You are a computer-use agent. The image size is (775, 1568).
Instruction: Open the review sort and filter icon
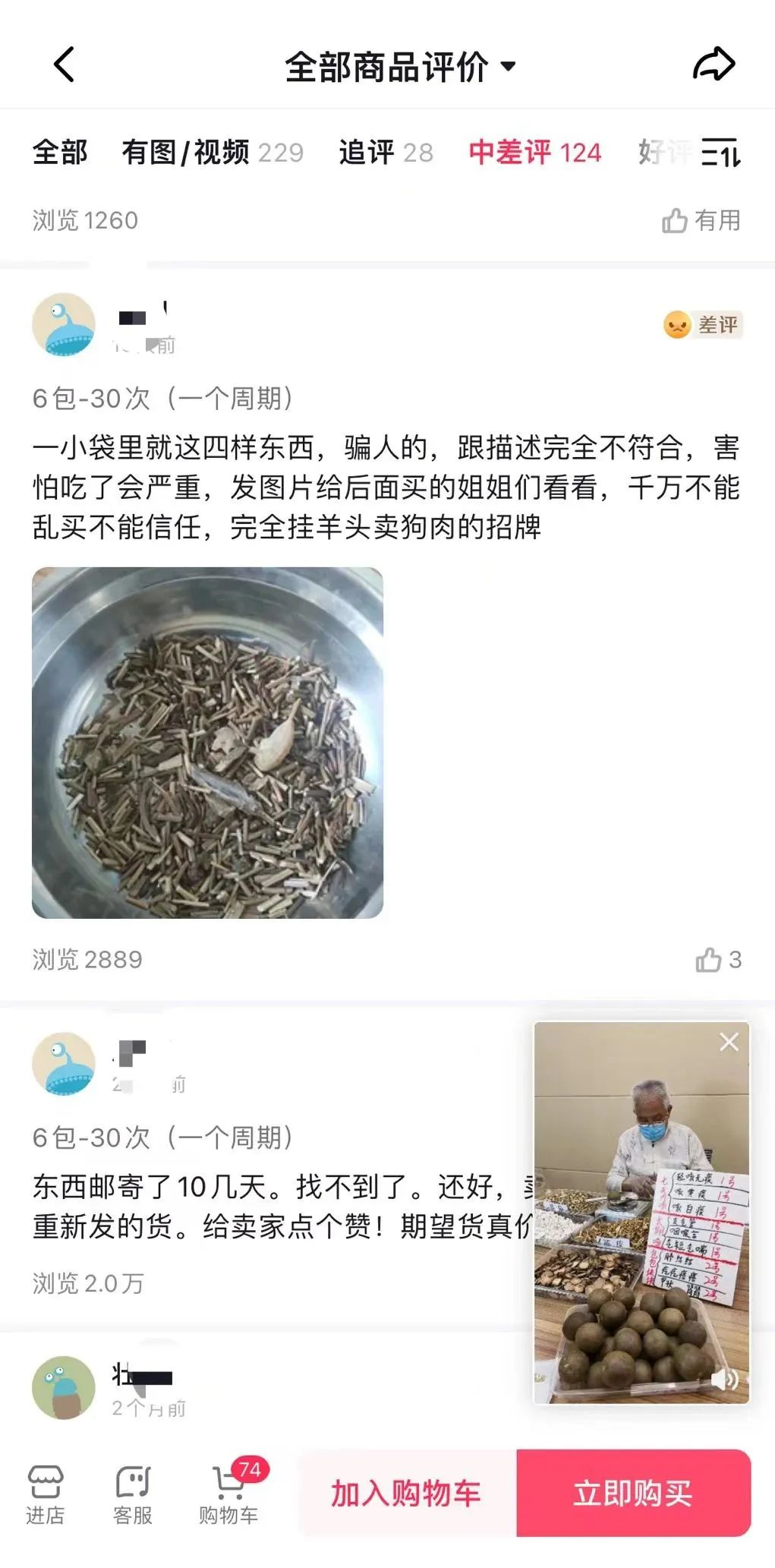[720, 153]
